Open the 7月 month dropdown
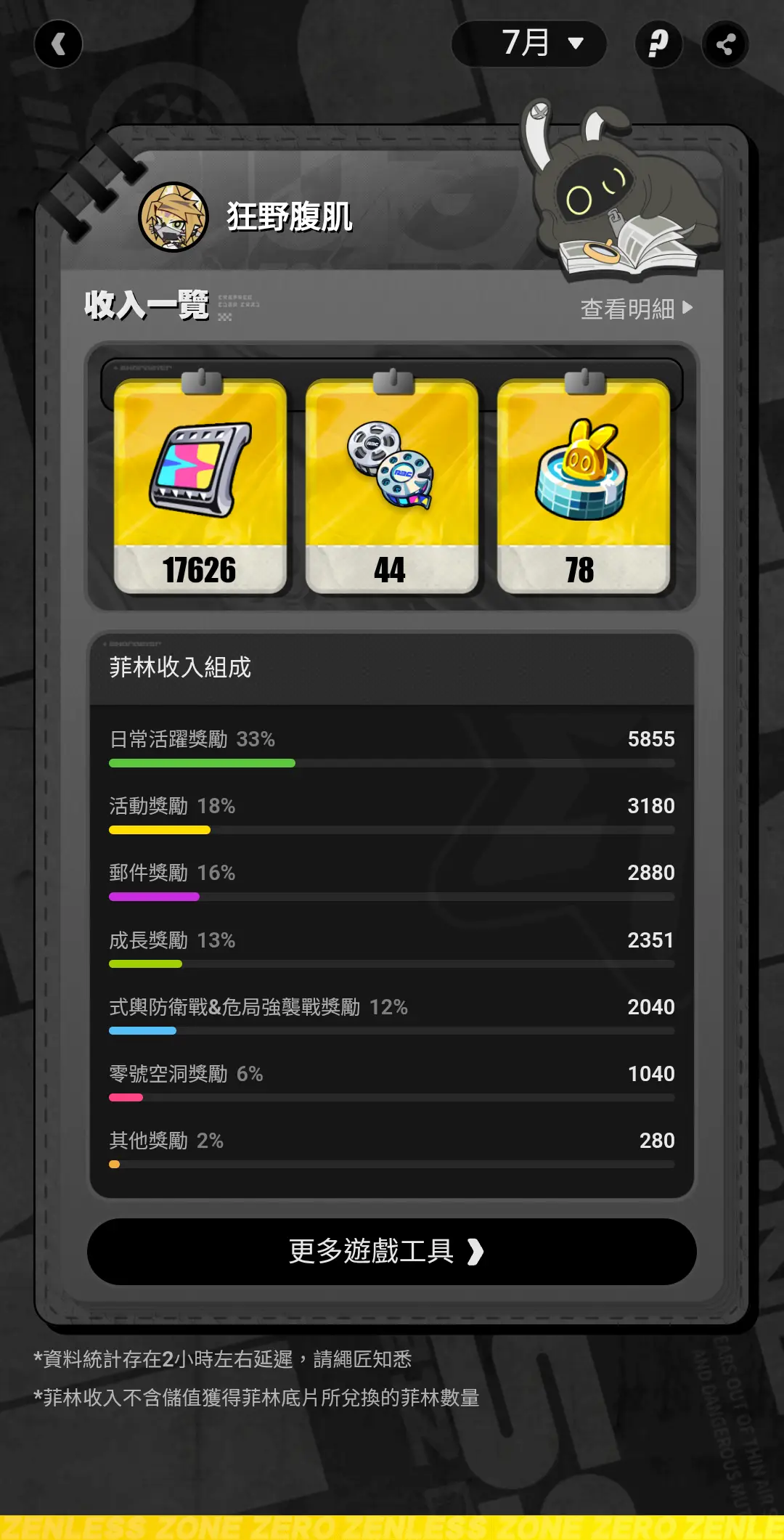Image resolution: width=784 pixels, height=1540 pixels. click(x=528, y=44)
